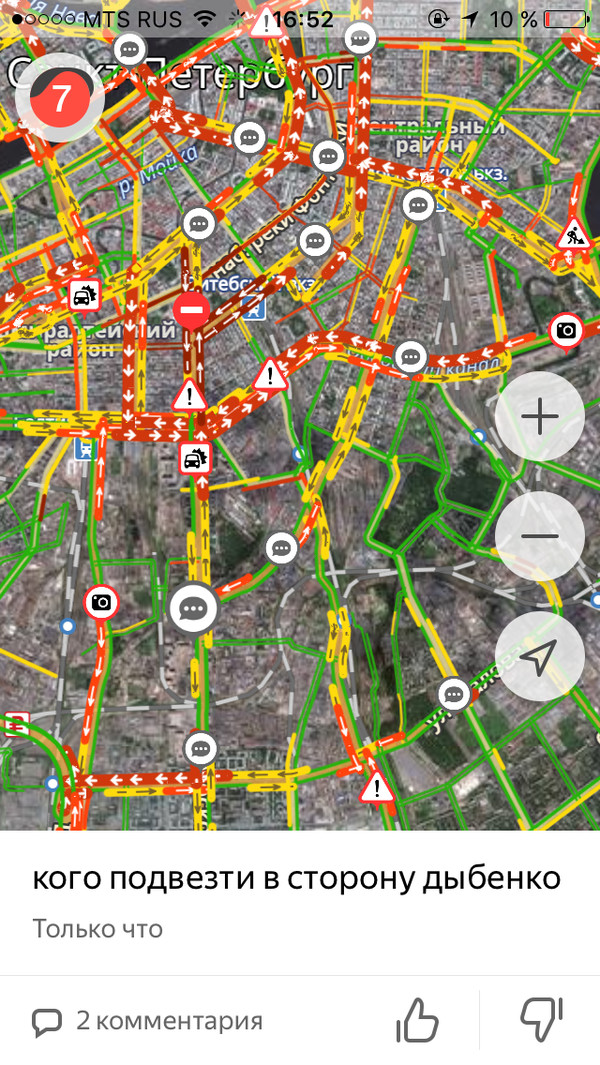The height and width of the screenshot is (1065, 600).
Task: Open the 2 комментария section
Action: click(148, 1021)
